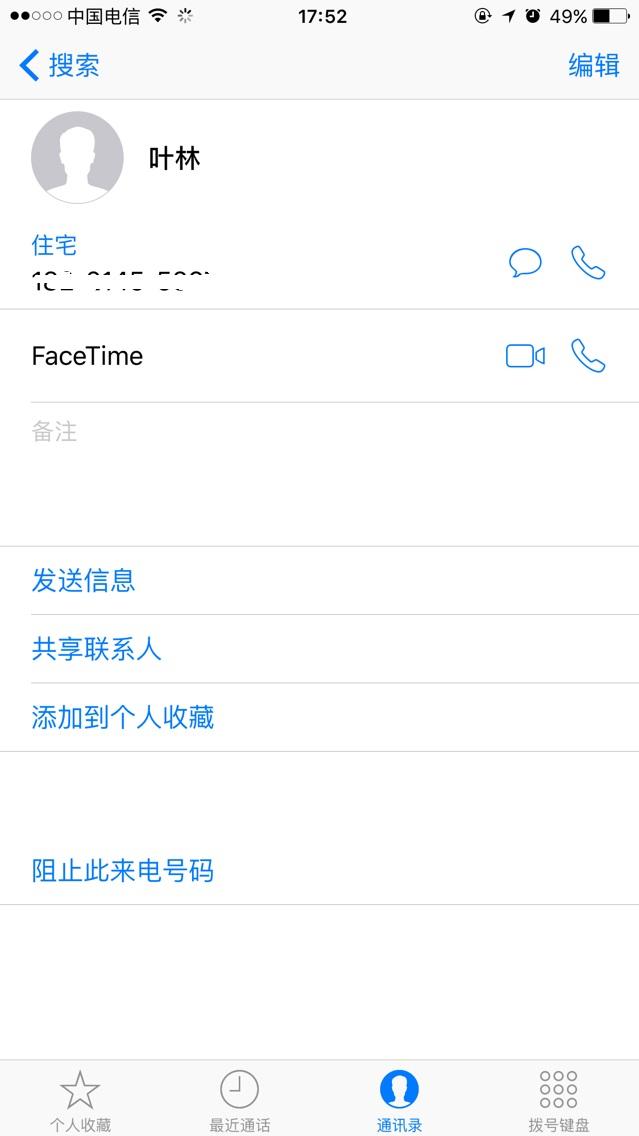
Task: Select 发送信息
Action: [84, 581]
